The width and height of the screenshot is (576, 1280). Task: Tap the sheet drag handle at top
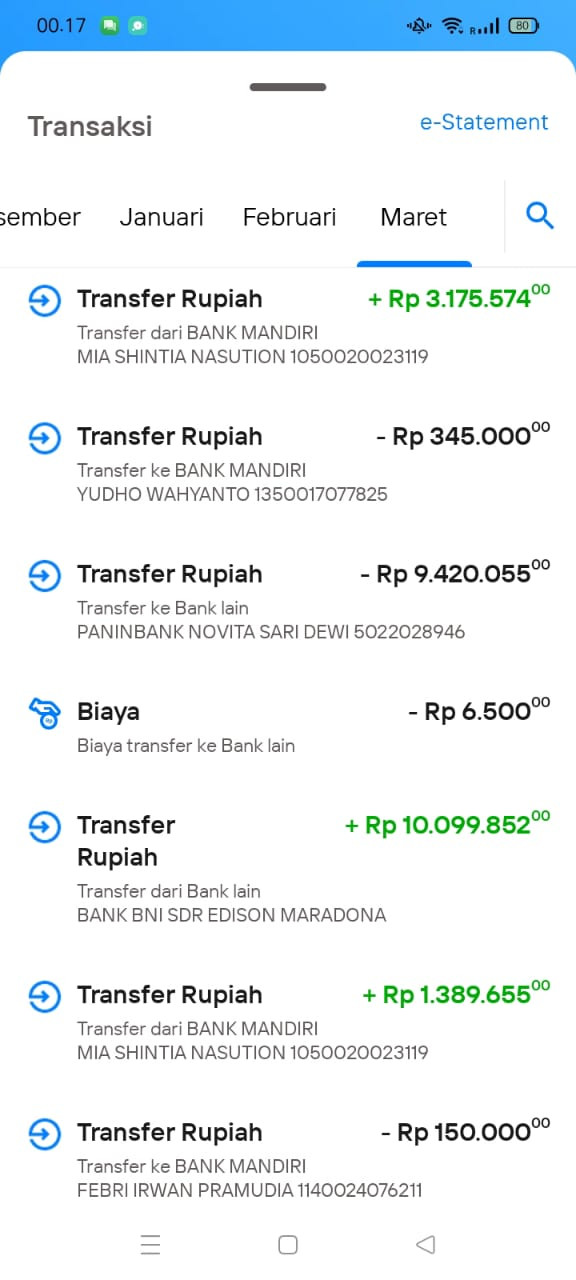[288, 87]
